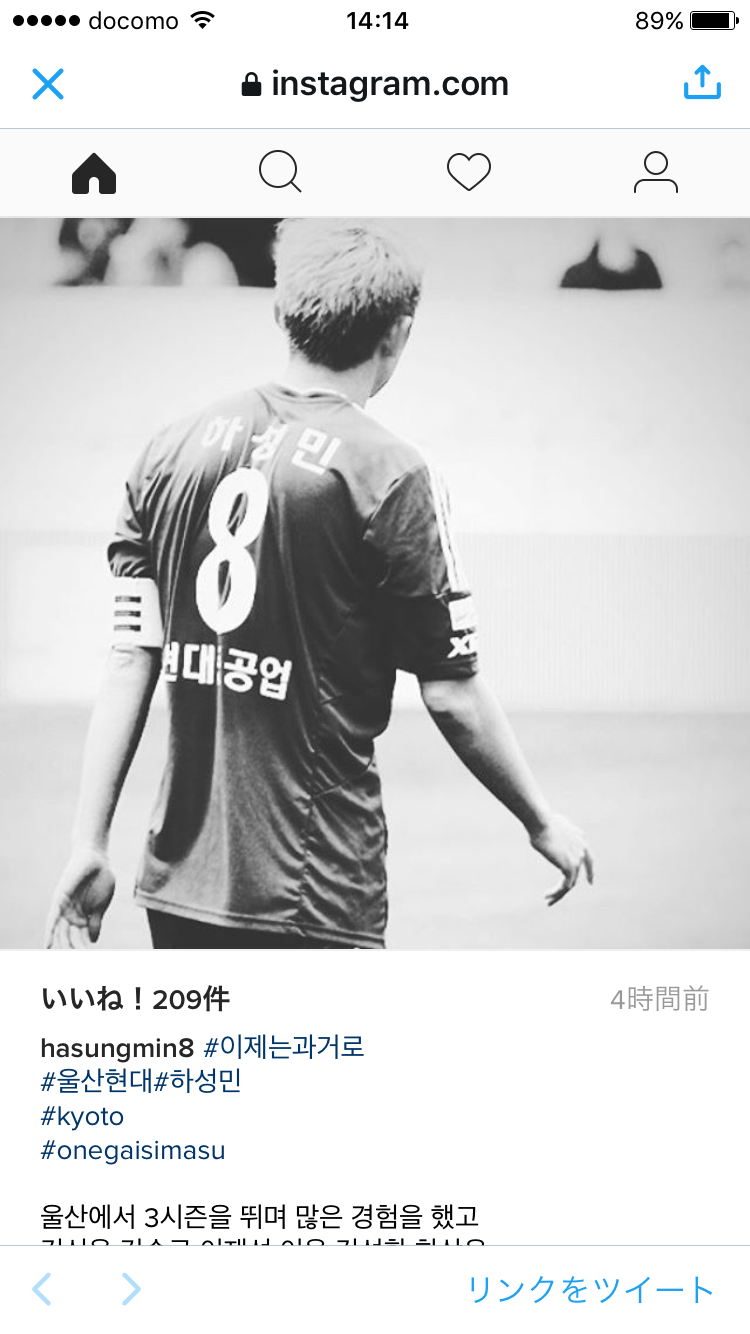Tap リンクをツイート to tweet link

[x=590, y=1290]
